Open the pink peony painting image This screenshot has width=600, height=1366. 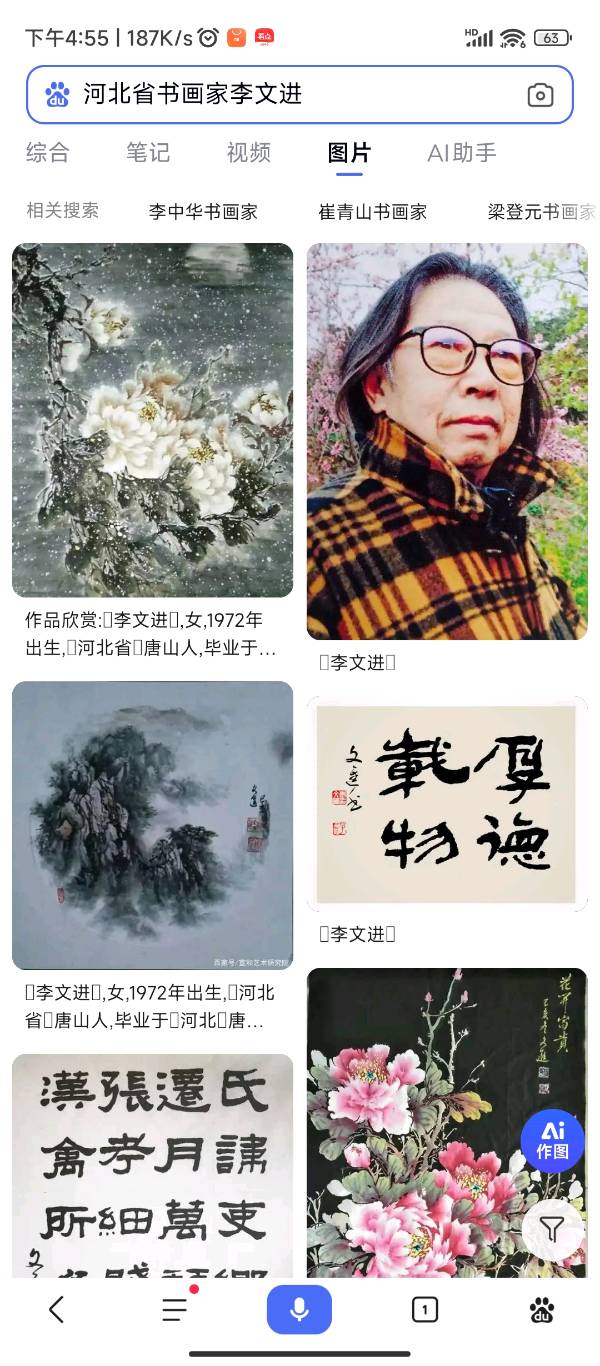pos(447,1123)
